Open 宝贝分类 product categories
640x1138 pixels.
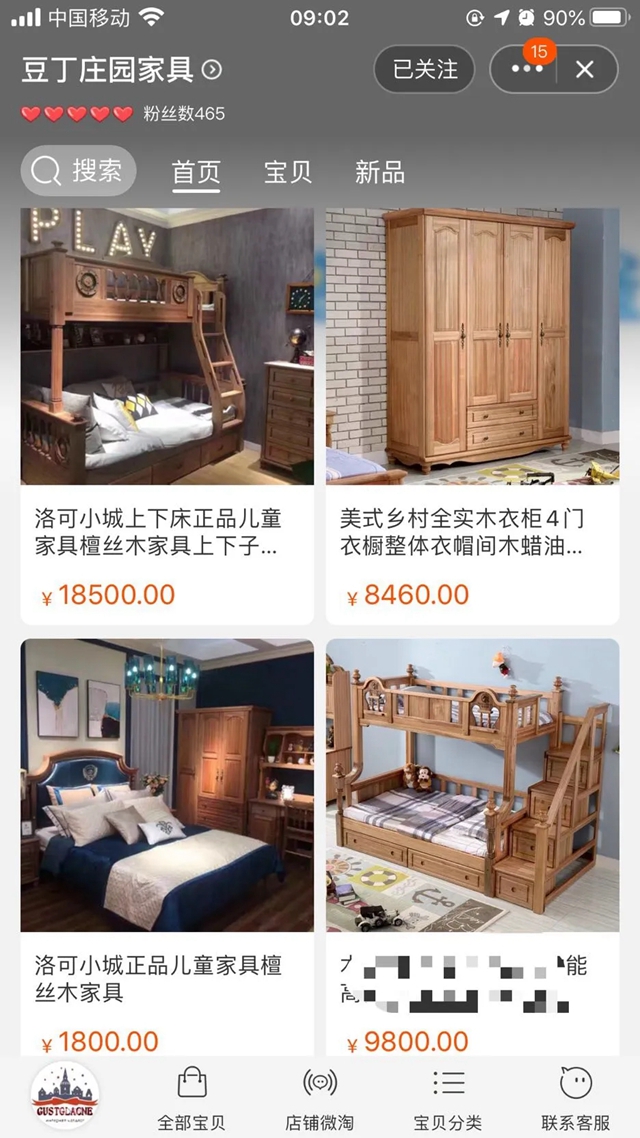click(x=448, y=1098)
